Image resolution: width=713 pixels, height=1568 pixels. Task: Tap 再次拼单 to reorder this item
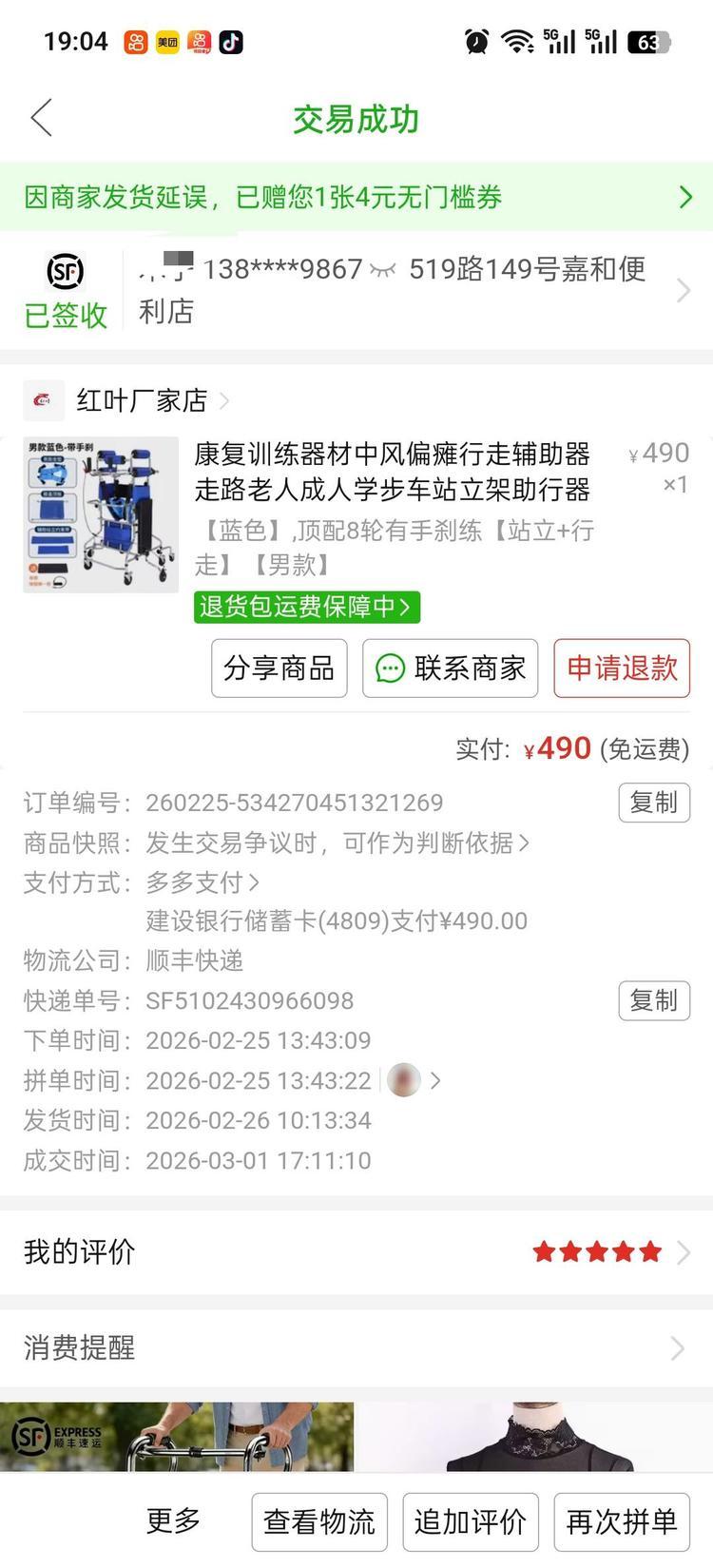point(622,1521)
